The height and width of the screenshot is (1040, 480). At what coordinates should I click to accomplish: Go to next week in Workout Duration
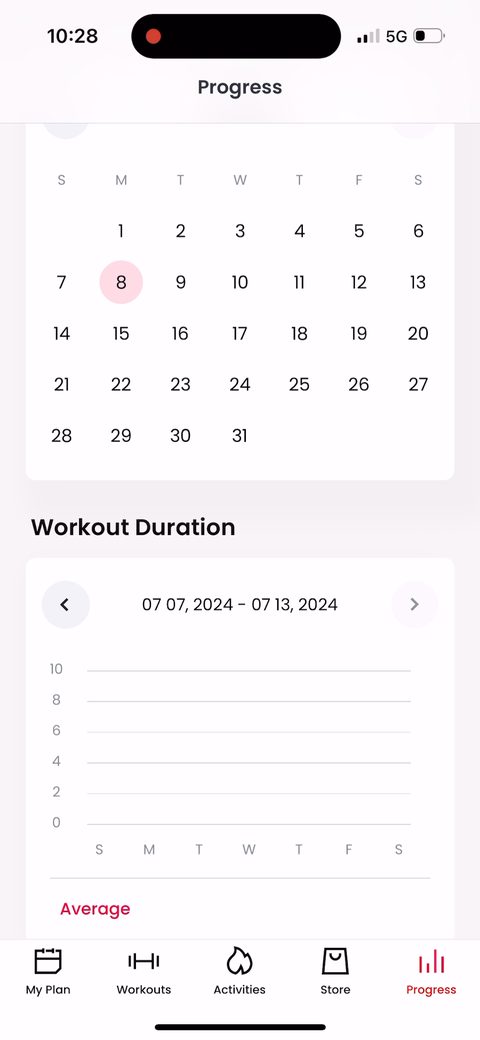point(414,604)
